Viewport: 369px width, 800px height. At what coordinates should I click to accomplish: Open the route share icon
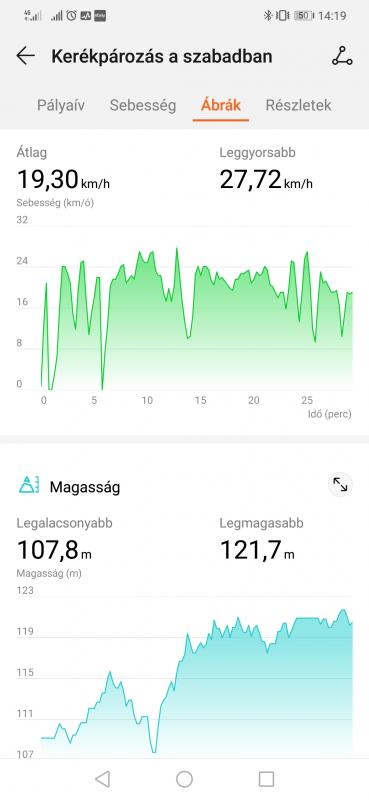tap(342, 56)
